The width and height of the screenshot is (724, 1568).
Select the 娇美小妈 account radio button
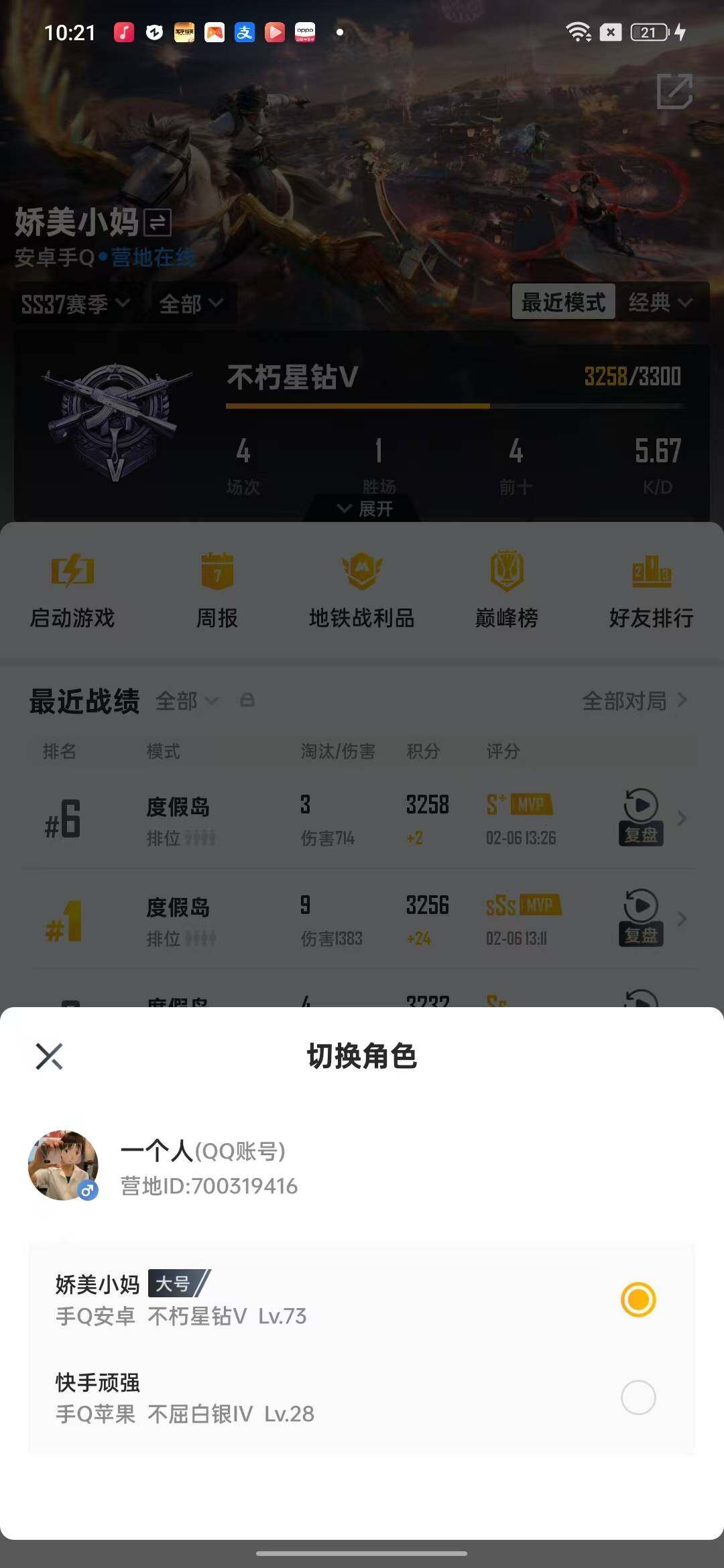pos(639,1297)
